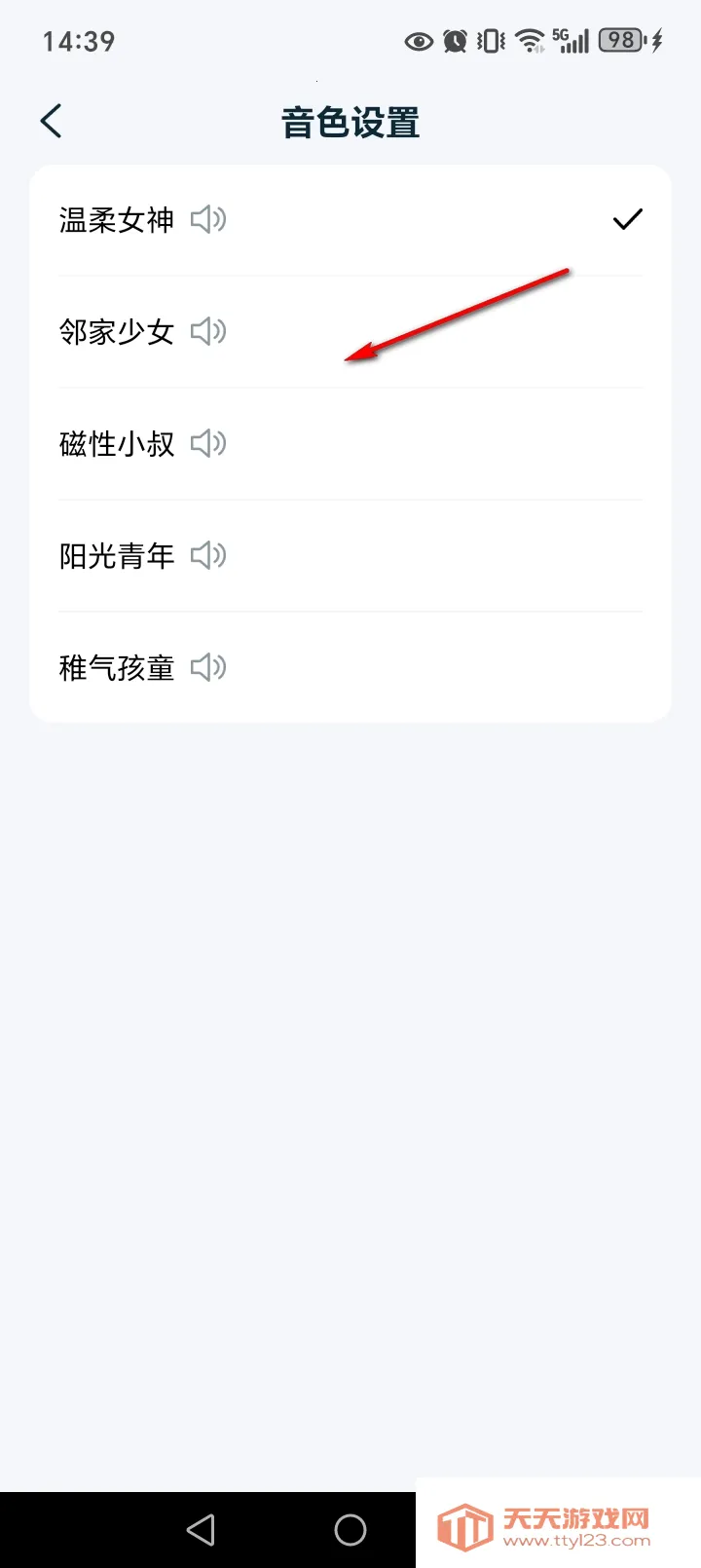This screenshot has width=701, height=1568.
Task: Preview the 温柔女神 voice sound
Action: pyautogui.click(x=208, y=219)
